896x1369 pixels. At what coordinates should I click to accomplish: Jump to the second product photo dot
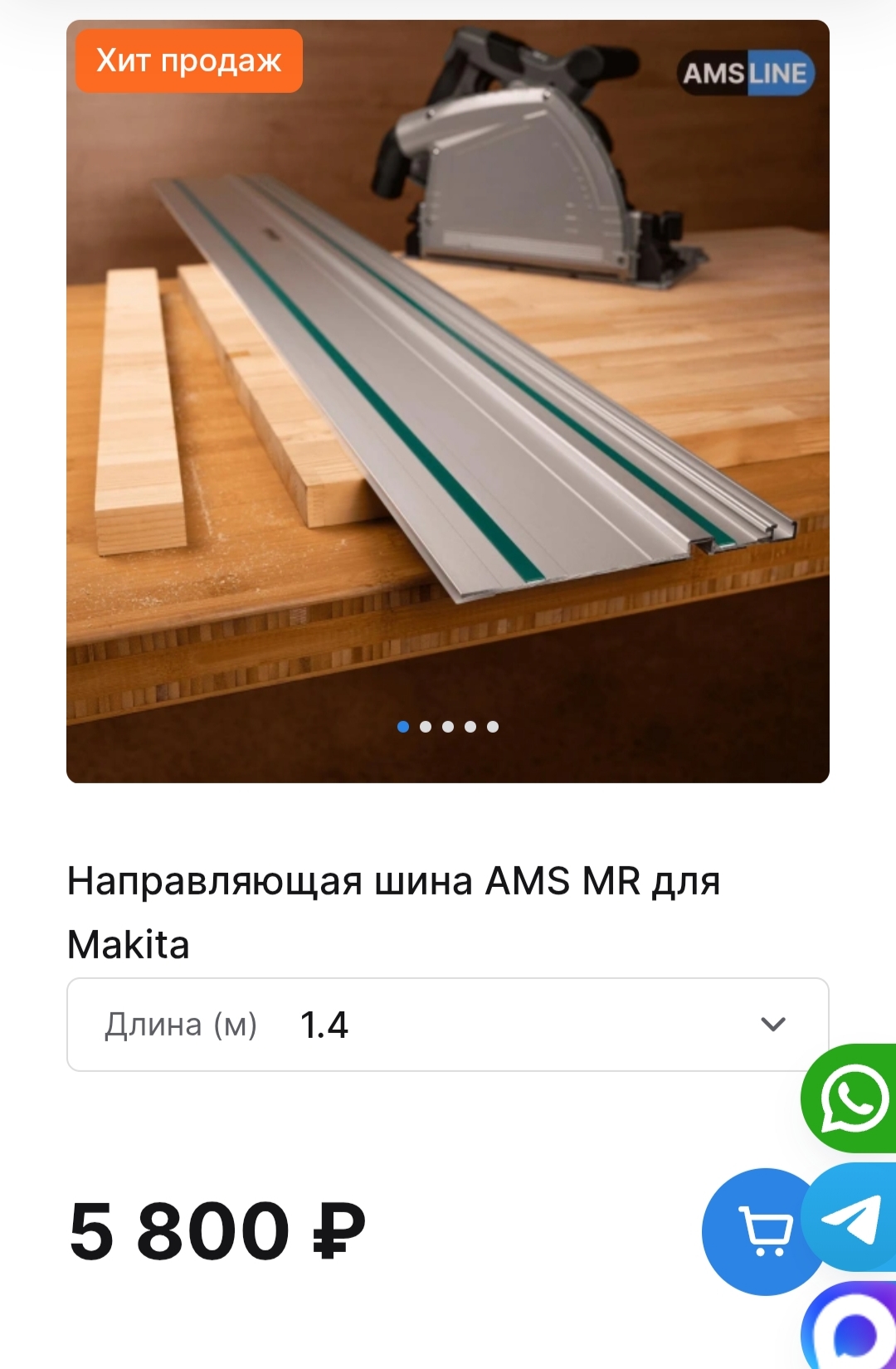click(426, 727)
